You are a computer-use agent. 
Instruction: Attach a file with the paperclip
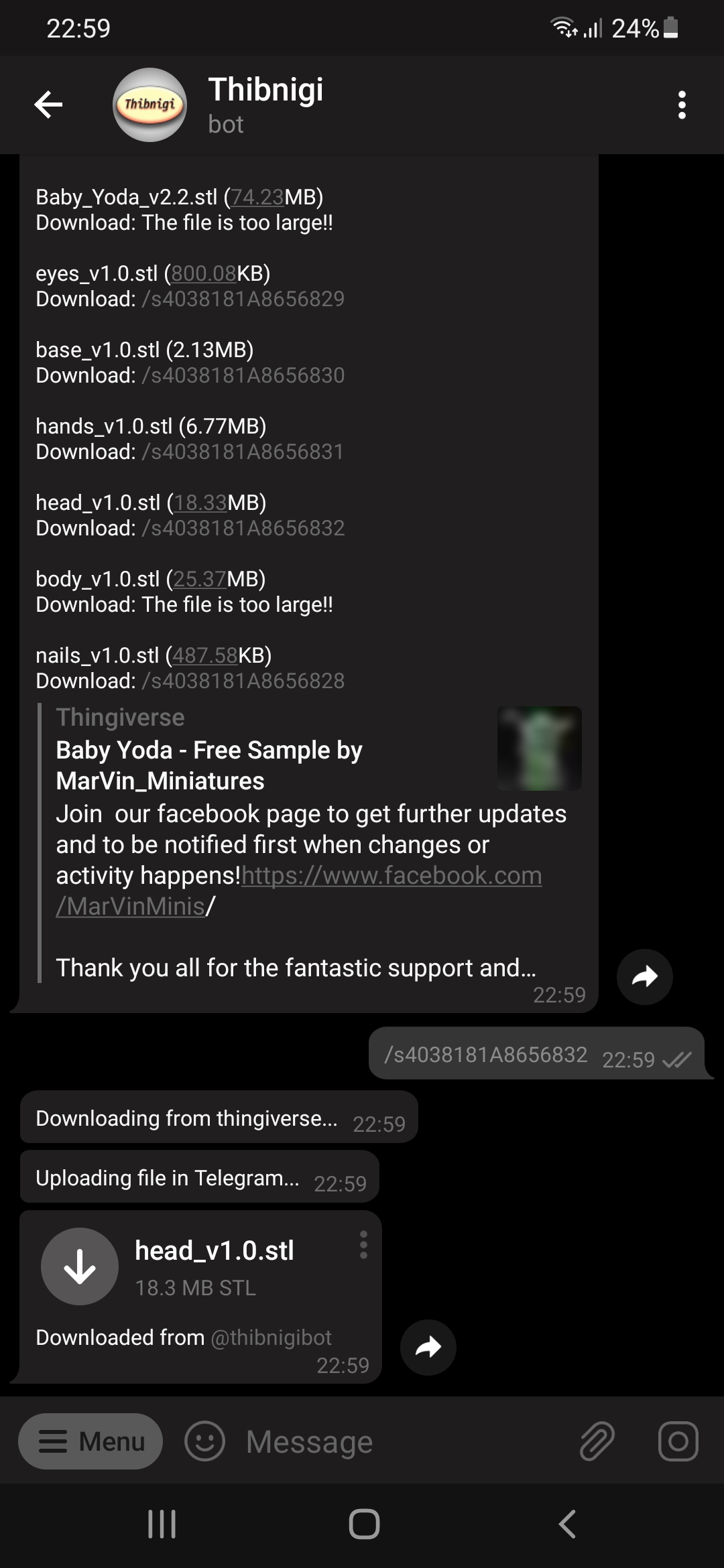tap(597, 1441)
